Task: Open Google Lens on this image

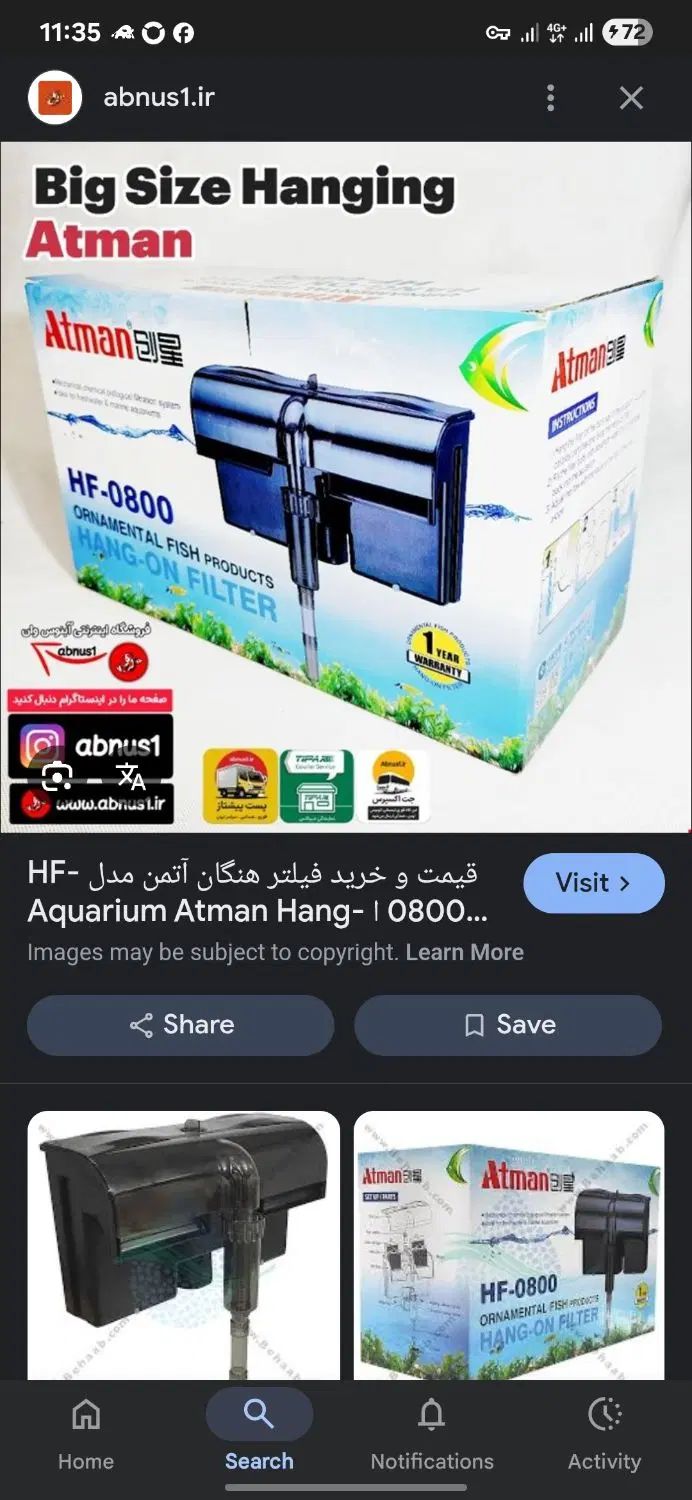Action: pos(57,776)
